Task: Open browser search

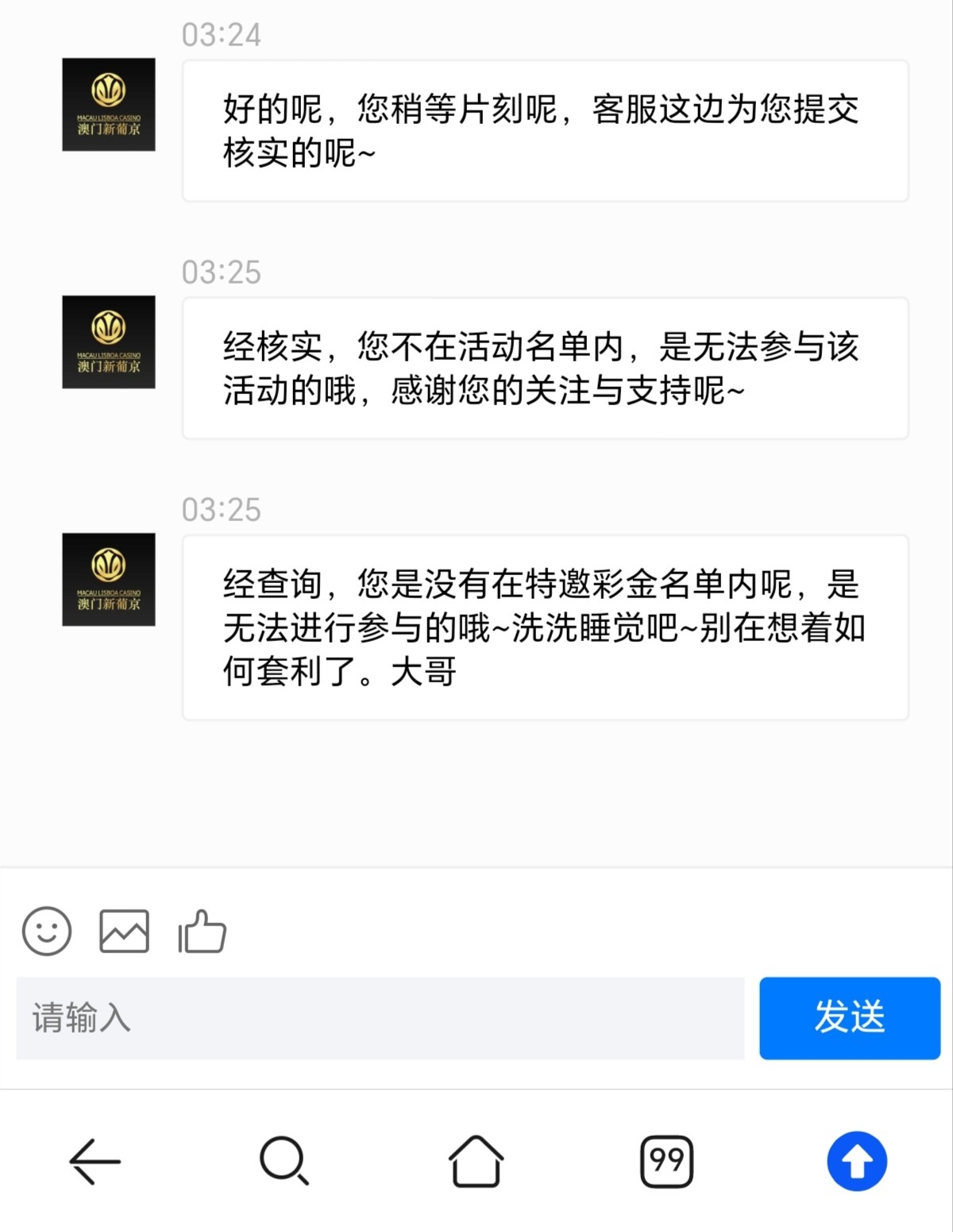Action: point(284,1161)
